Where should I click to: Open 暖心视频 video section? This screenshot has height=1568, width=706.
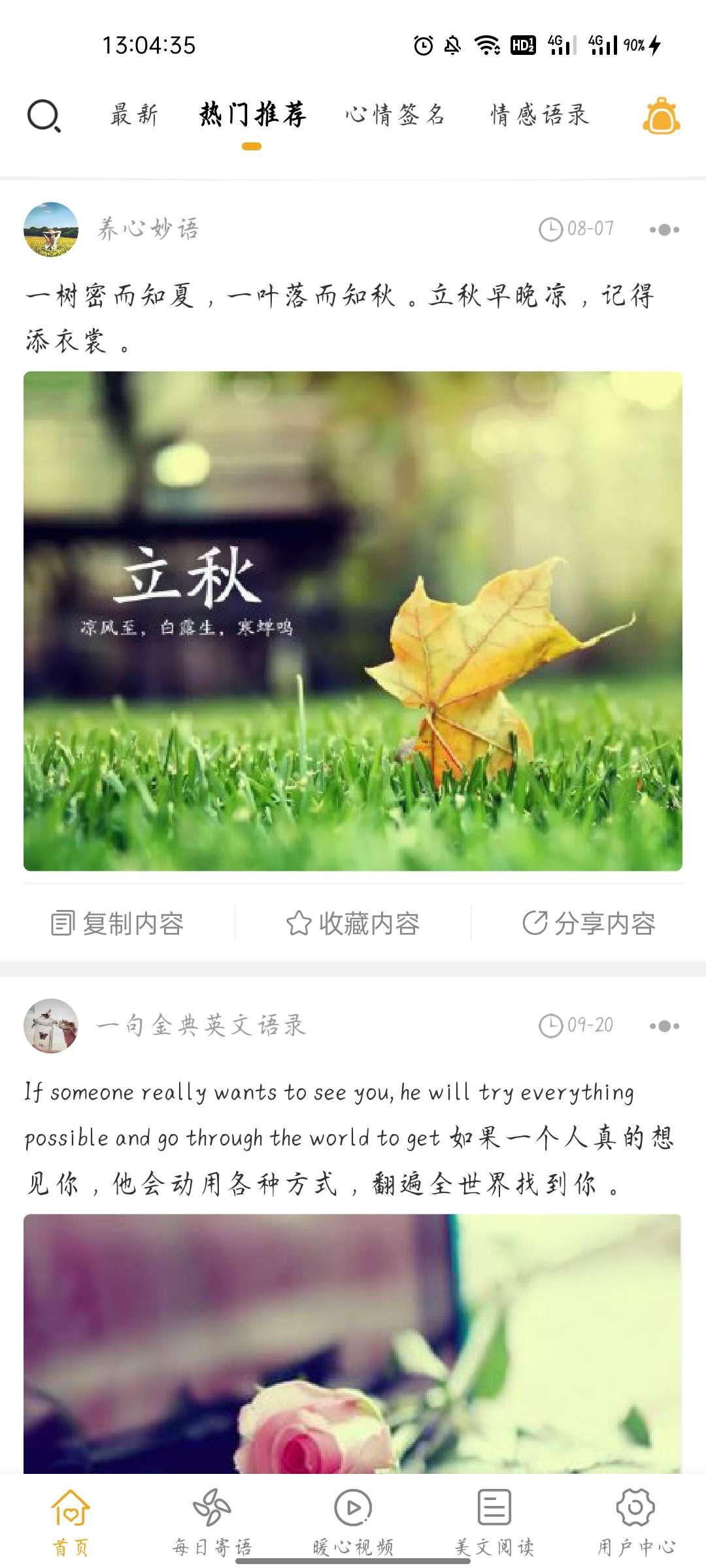pyautogui.click(x=353, y=1516)
